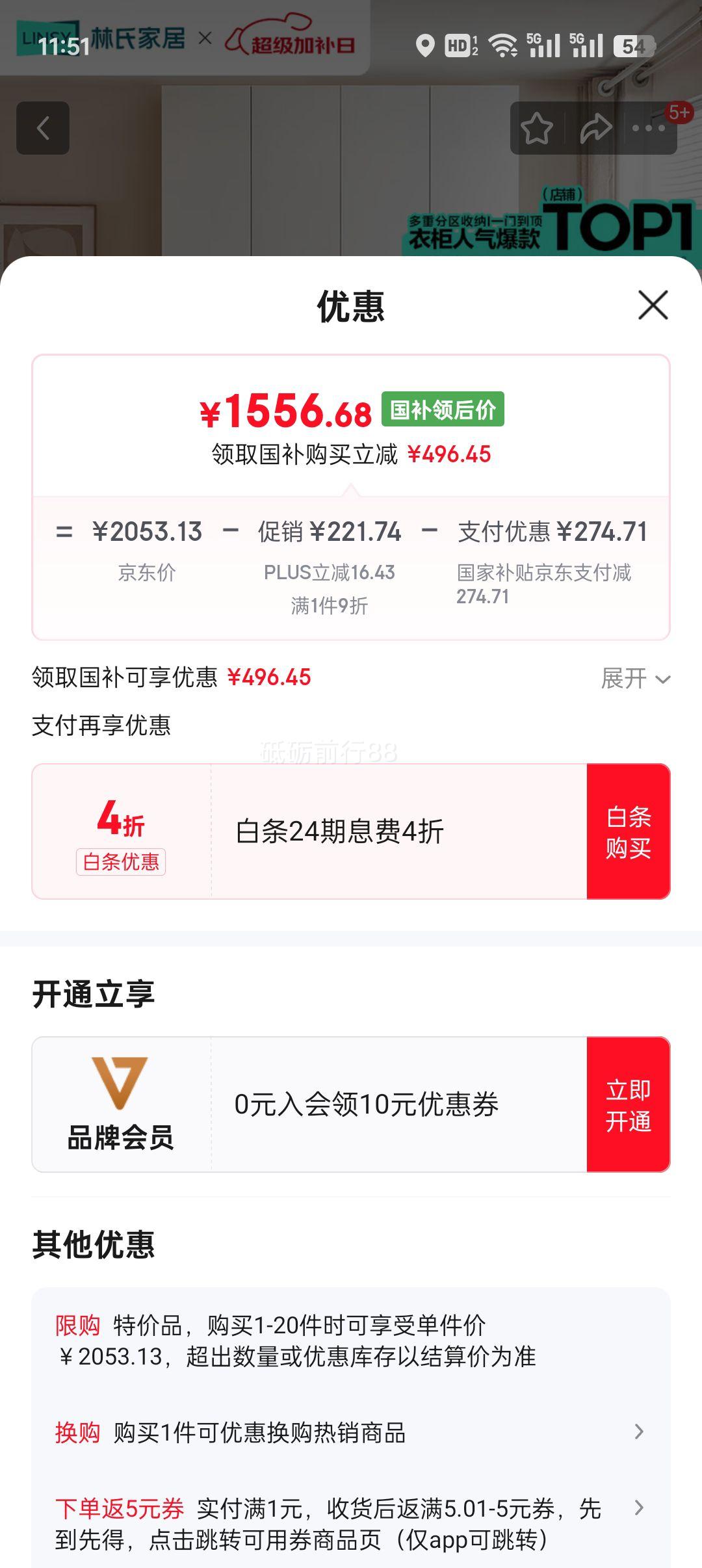The image size is (702, 1568).
Task: Open the three-dot overflow menu
Action: [x=649, y=128]
